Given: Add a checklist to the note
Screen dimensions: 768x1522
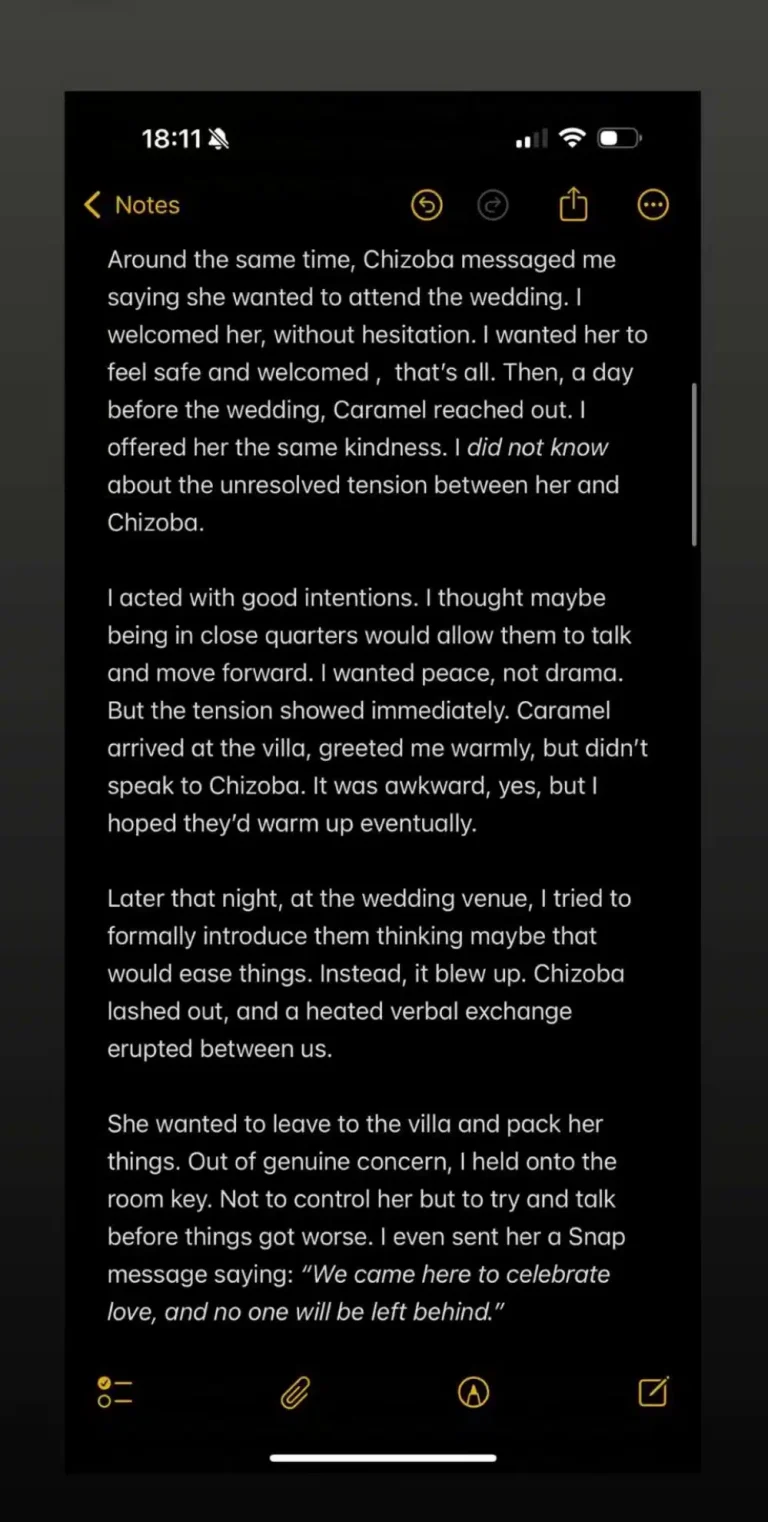Looking at the screenshot, I should tap(115, 1392).
